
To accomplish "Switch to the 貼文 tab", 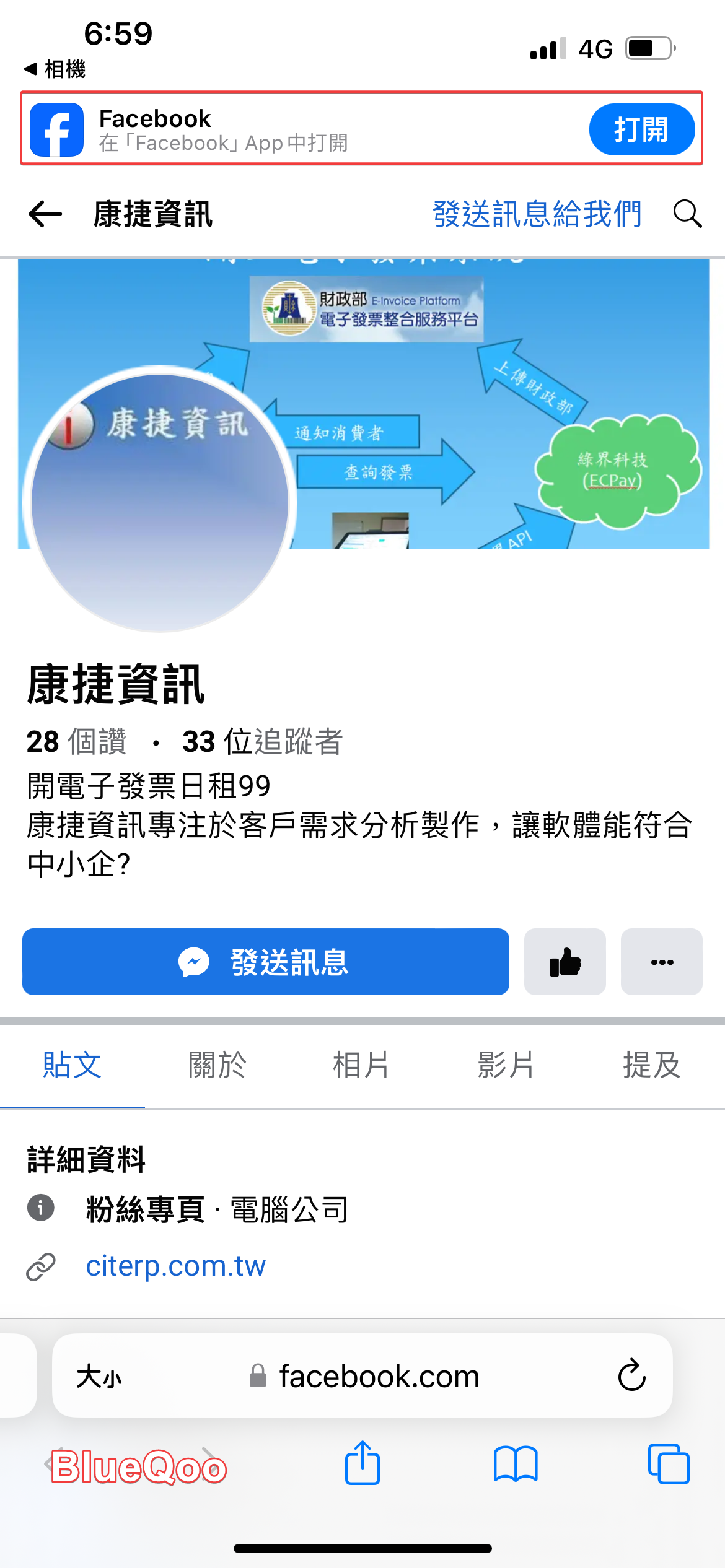I will coord(72,1065).
